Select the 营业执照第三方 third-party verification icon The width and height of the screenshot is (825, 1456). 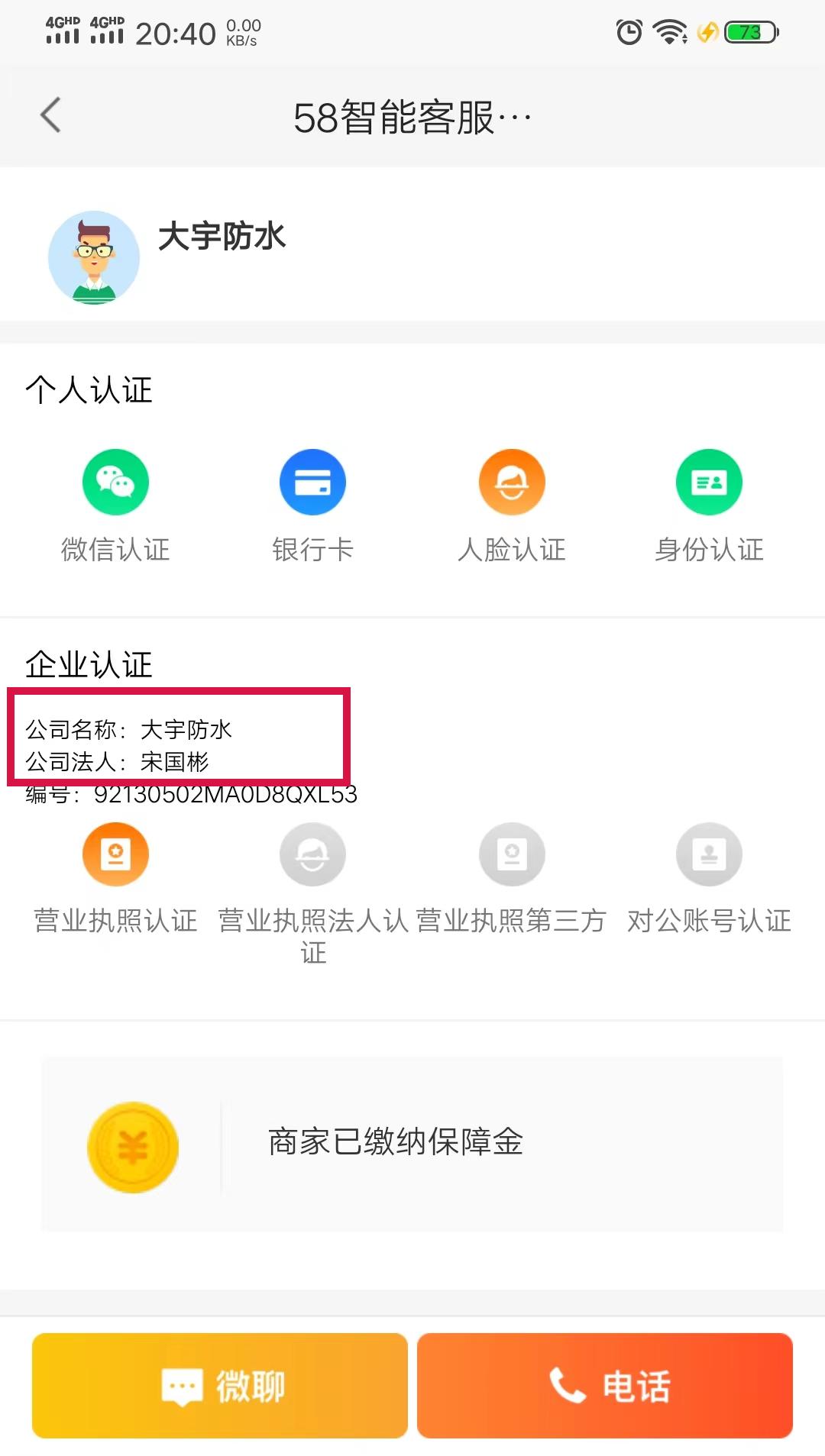pos(512,854)
